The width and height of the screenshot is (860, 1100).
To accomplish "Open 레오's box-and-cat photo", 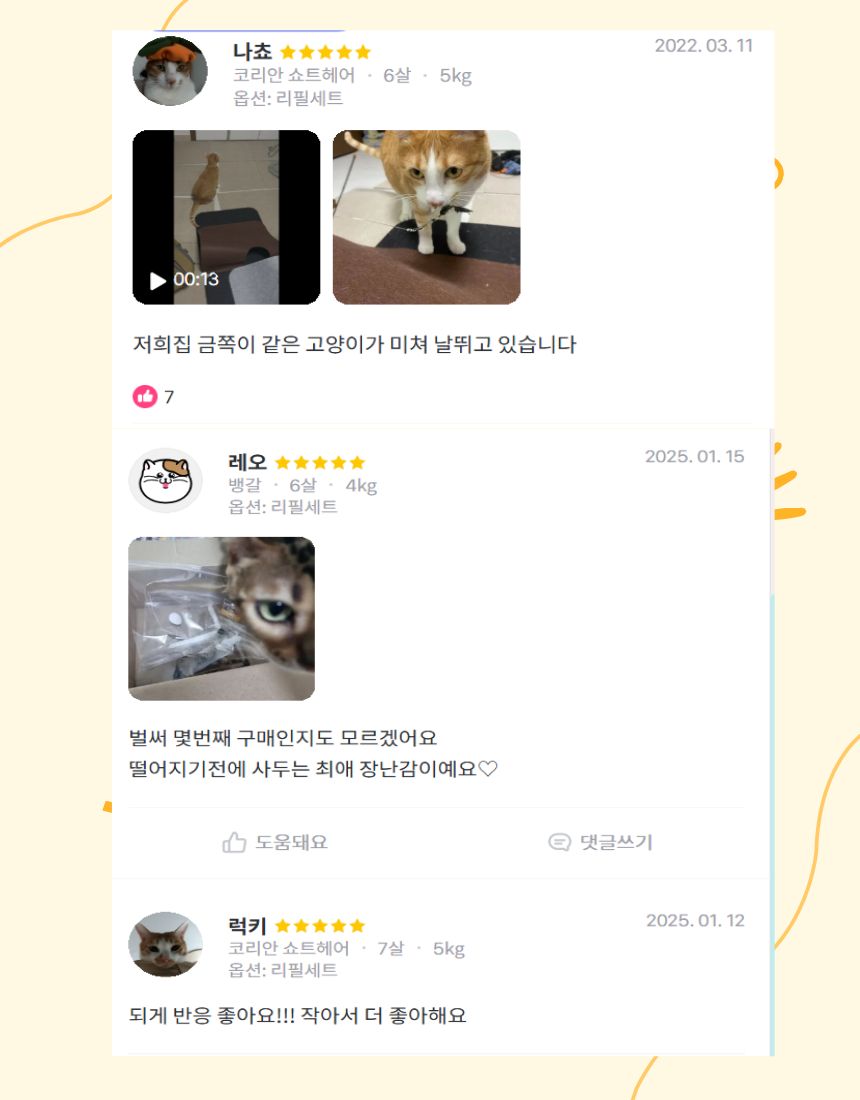I will tap(222, 617).
